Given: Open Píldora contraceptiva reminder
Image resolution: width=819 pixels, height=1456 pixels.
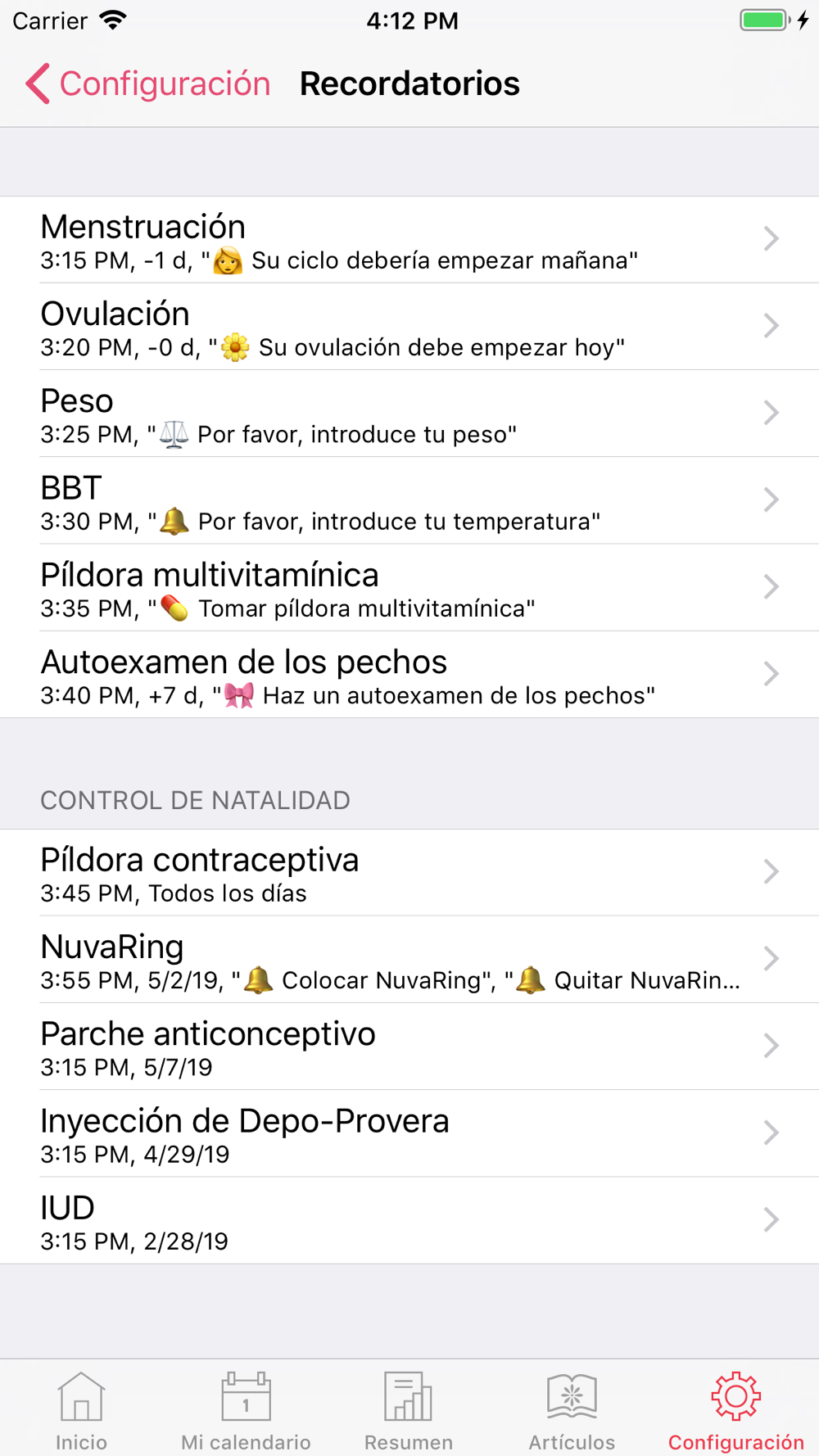Looking at the screenshot, I should pos(409,872).
